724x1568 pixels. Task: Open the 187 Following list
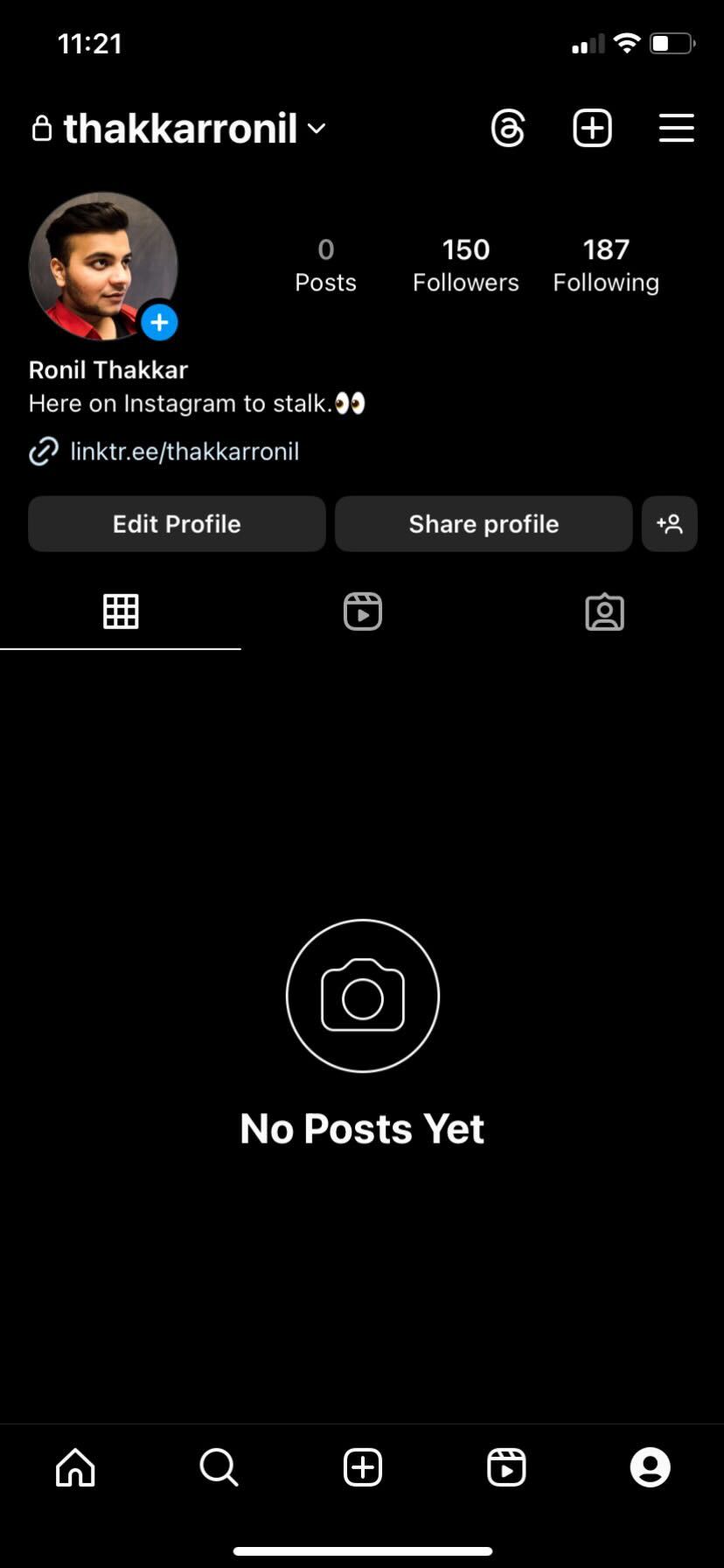click(606, 262)
